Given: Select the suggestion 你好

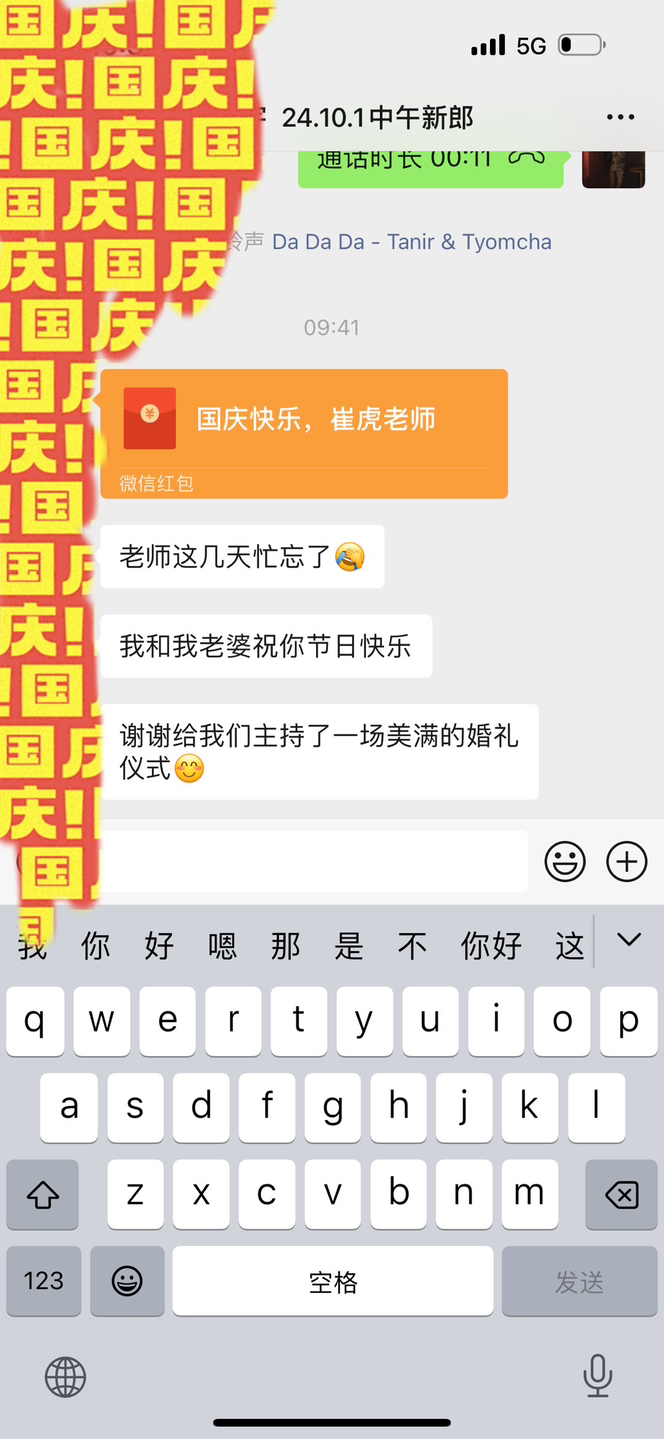Looking at the screenshot, I should pyautogui.click(x=491, y=945).
